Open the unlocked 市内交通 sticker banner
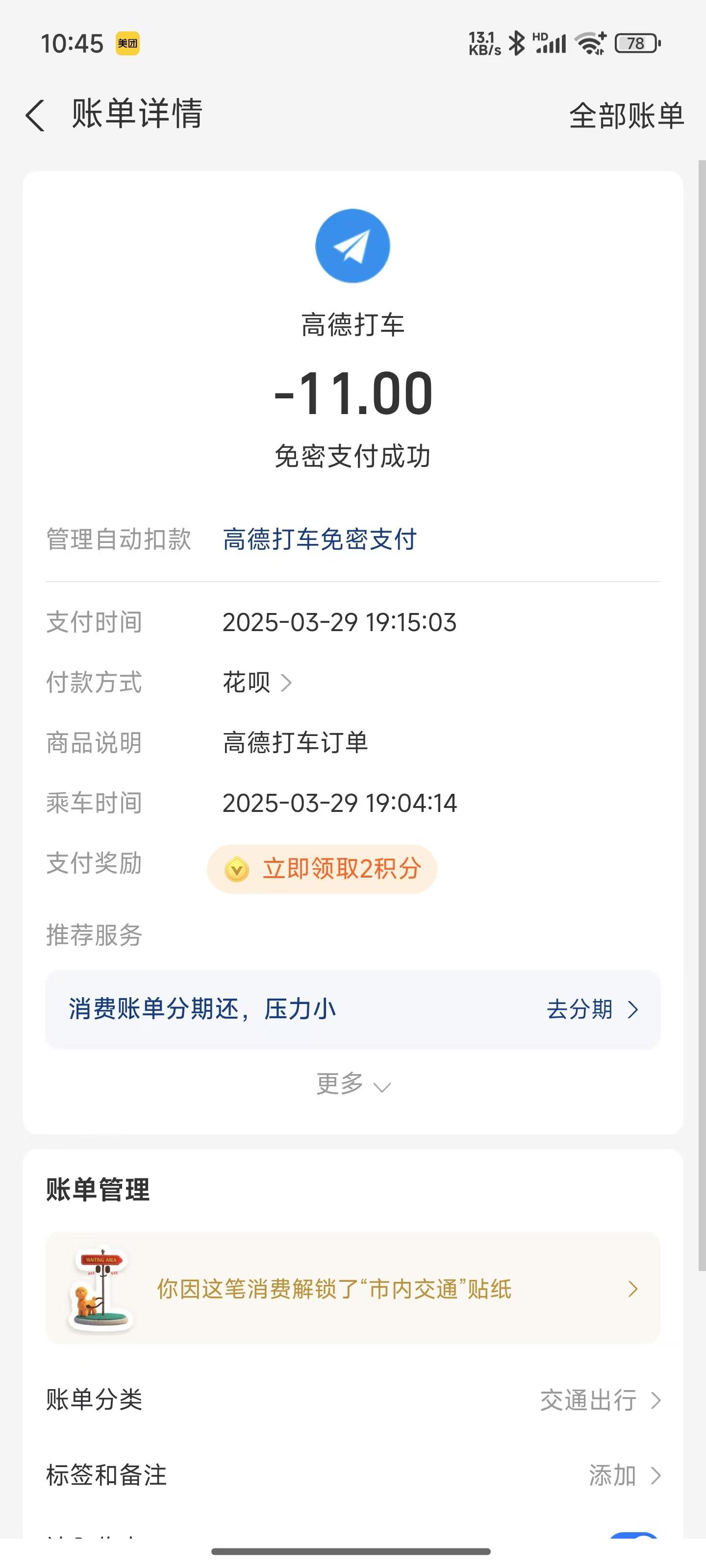Screen dimensions: 706x1568 pyautogui.click(x=353, y=1288)
